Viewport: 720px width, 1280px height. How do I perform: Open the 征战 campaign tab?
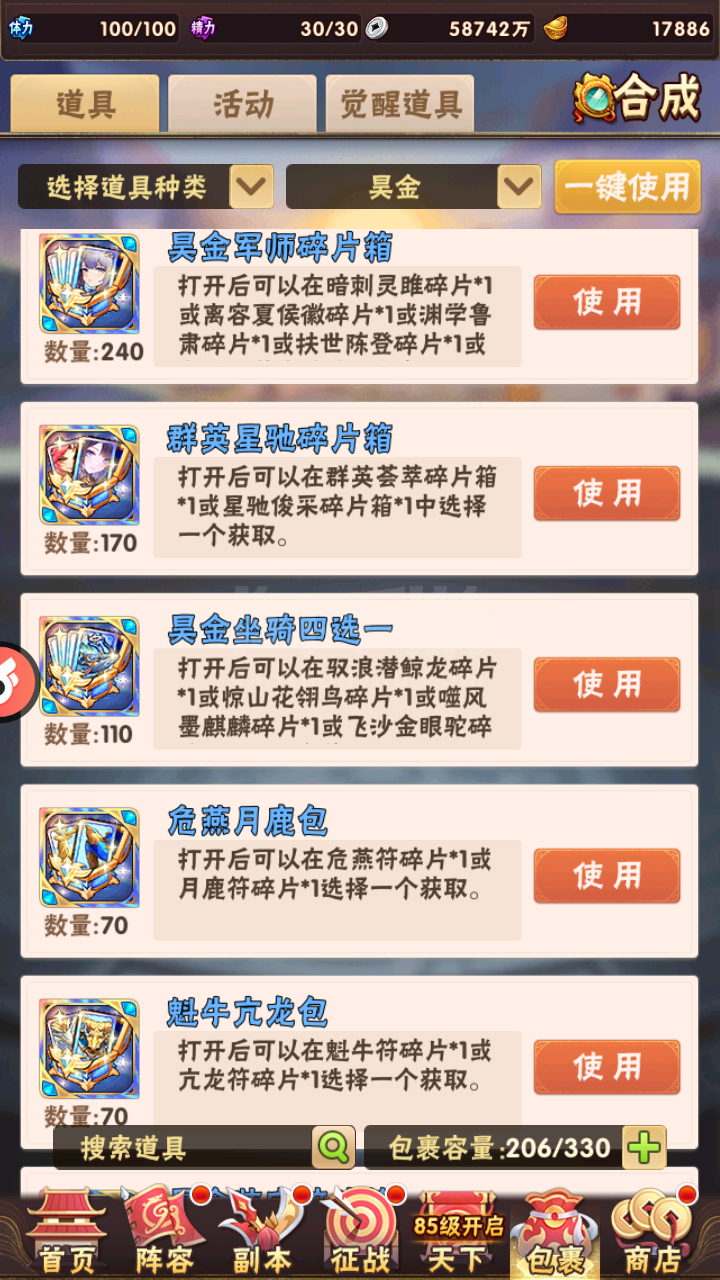click(x=359, y=1233)
